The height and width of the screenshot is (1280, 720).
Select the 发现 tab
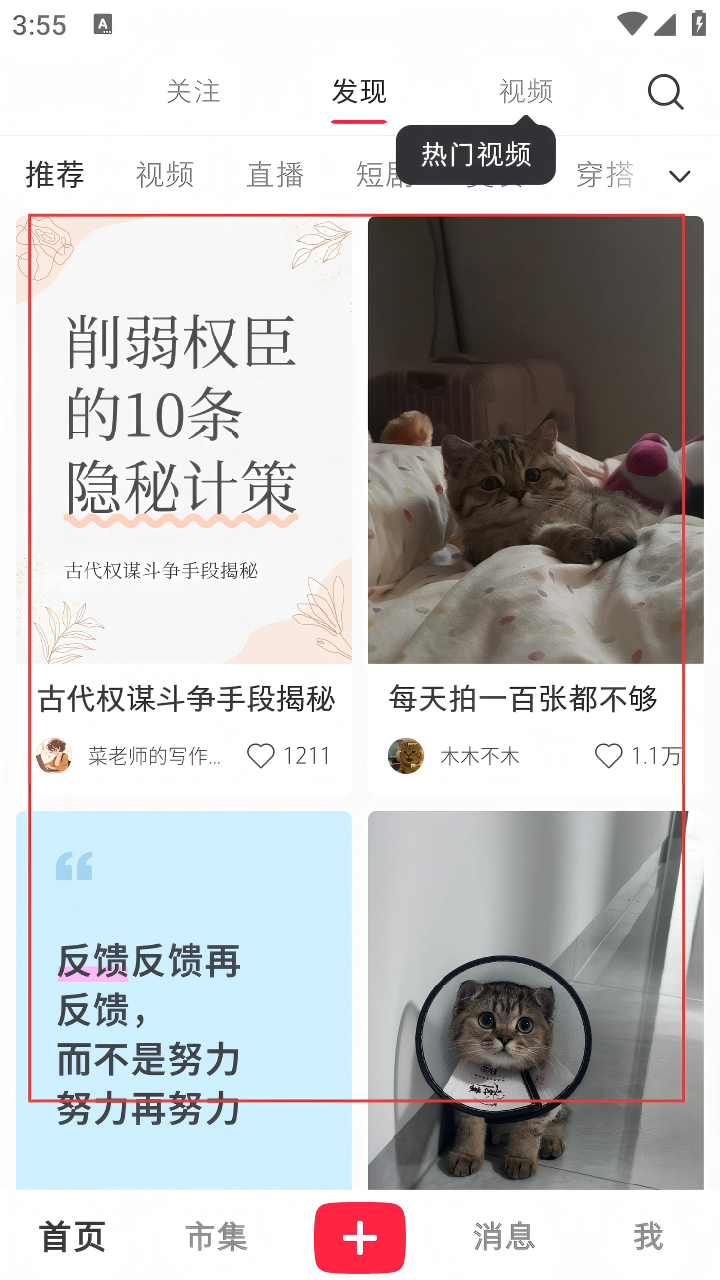pyautogui.click(x=359, y=92)
